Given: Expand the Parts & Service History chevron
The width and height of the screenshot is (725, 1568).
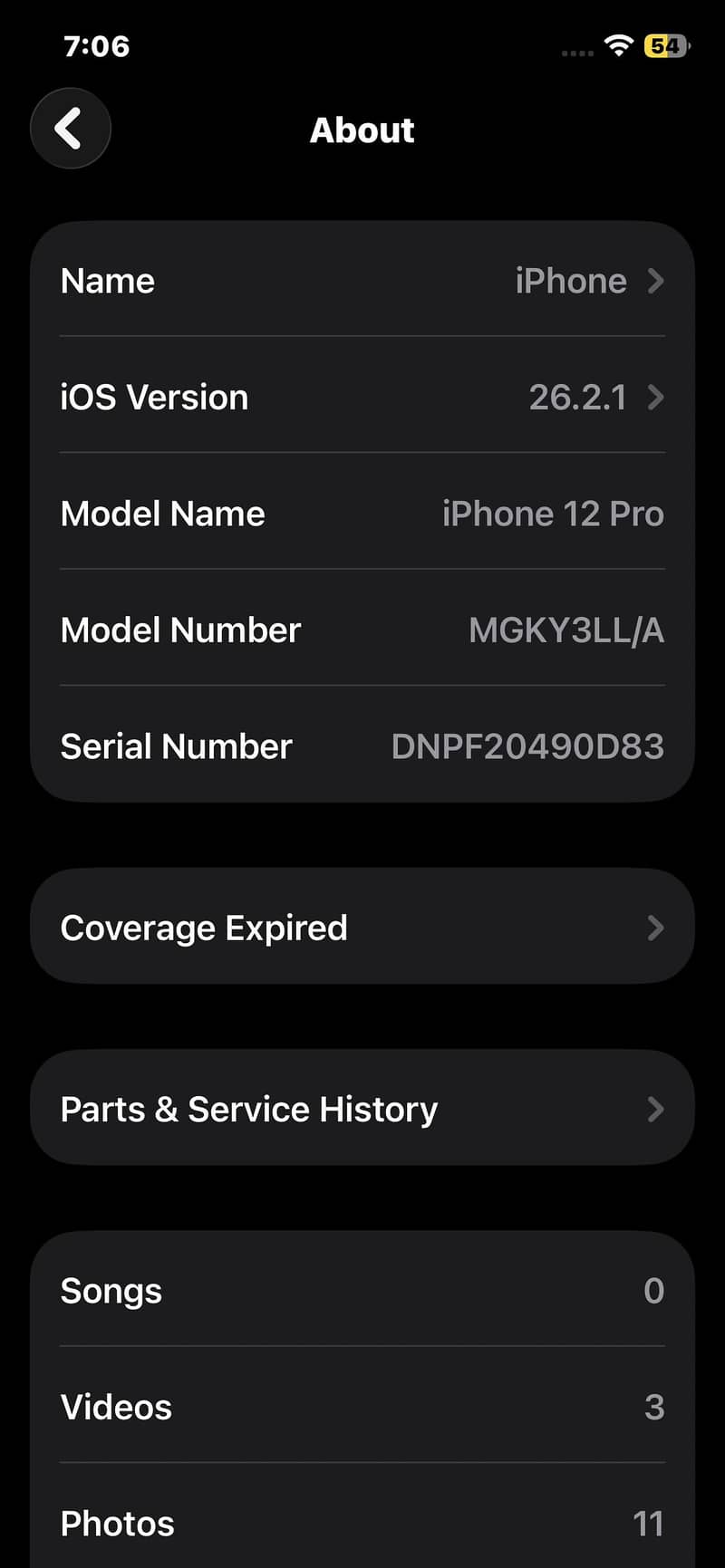Looking at the screenshot, I should (x=655, y=1109).
